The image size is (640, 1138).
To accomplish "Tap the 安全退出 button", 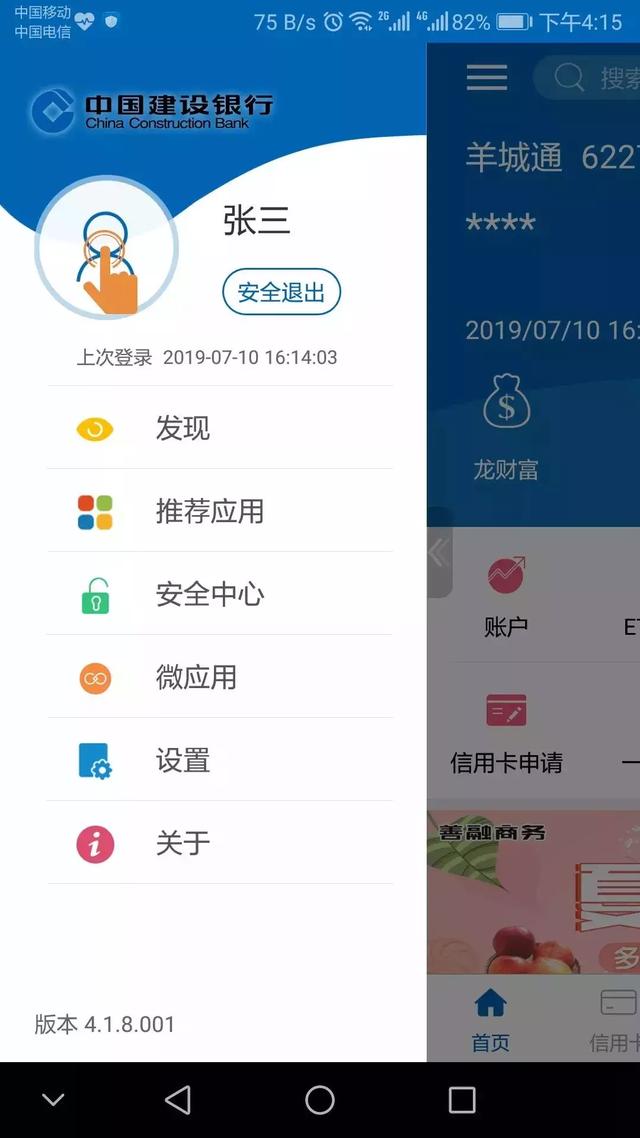I will [x=281, y=292].
